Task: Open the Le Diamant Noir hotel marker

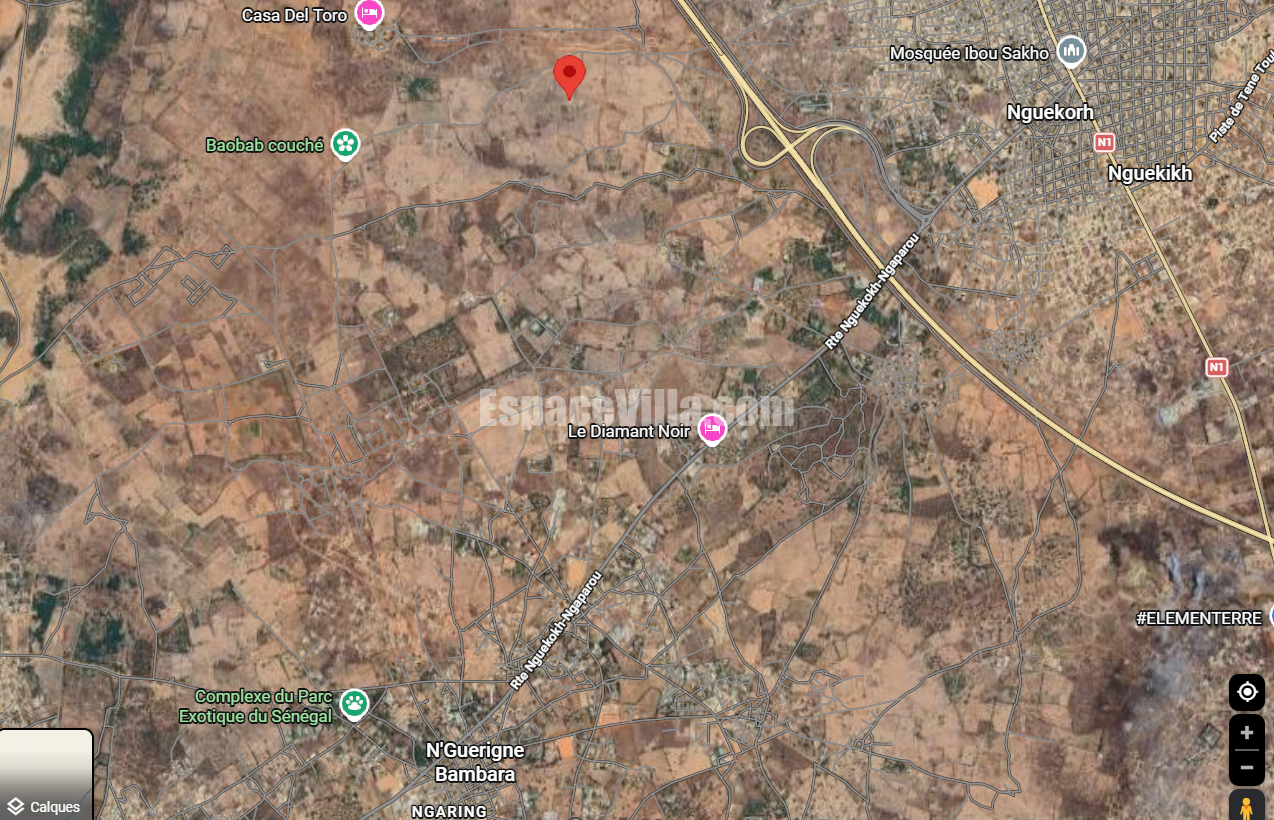Action: tap(711, 429)
